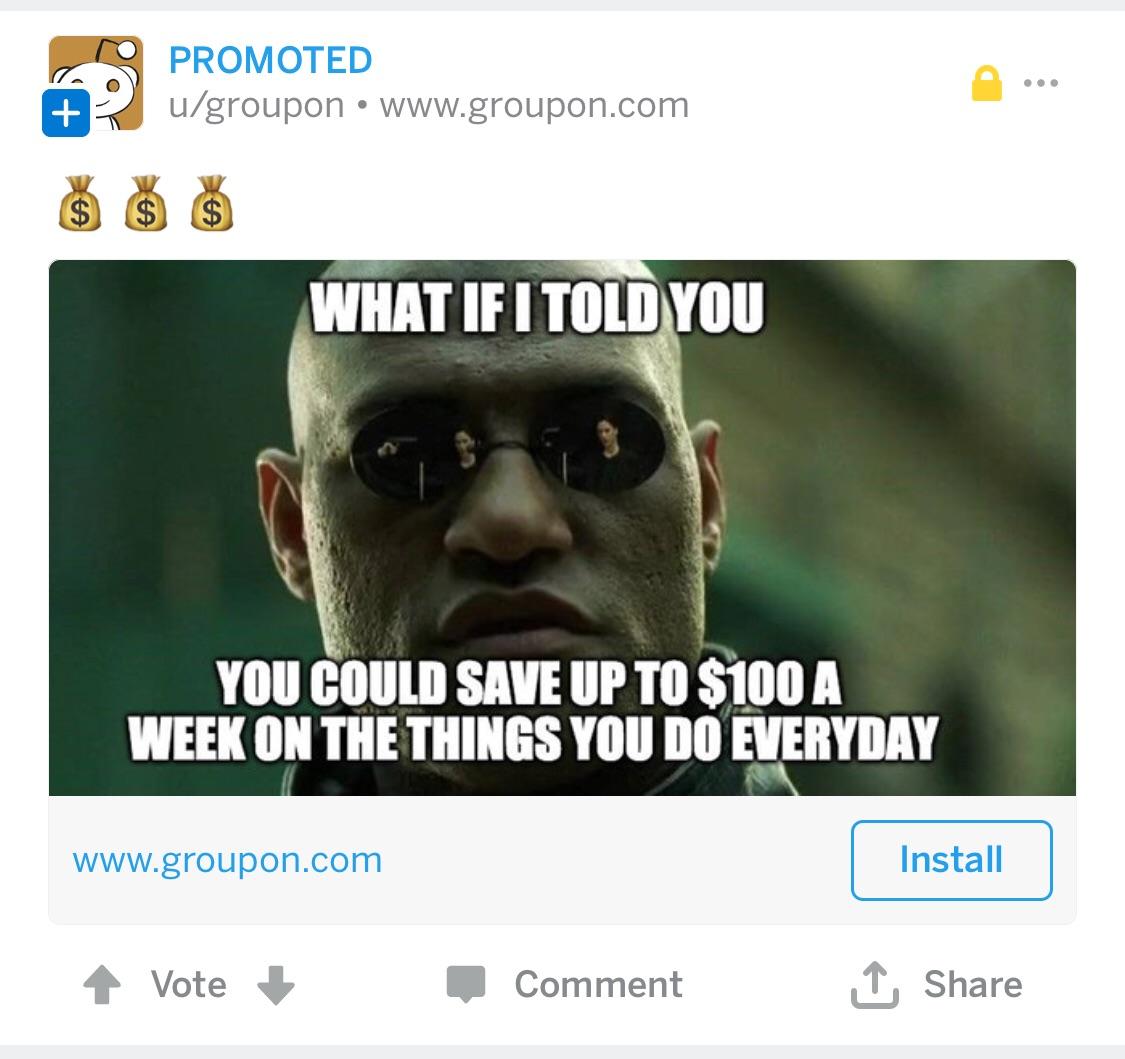Viewport: 1125px width, 1059px height.
Task: Open comments on the Groupon post
Action: [565, 984]
